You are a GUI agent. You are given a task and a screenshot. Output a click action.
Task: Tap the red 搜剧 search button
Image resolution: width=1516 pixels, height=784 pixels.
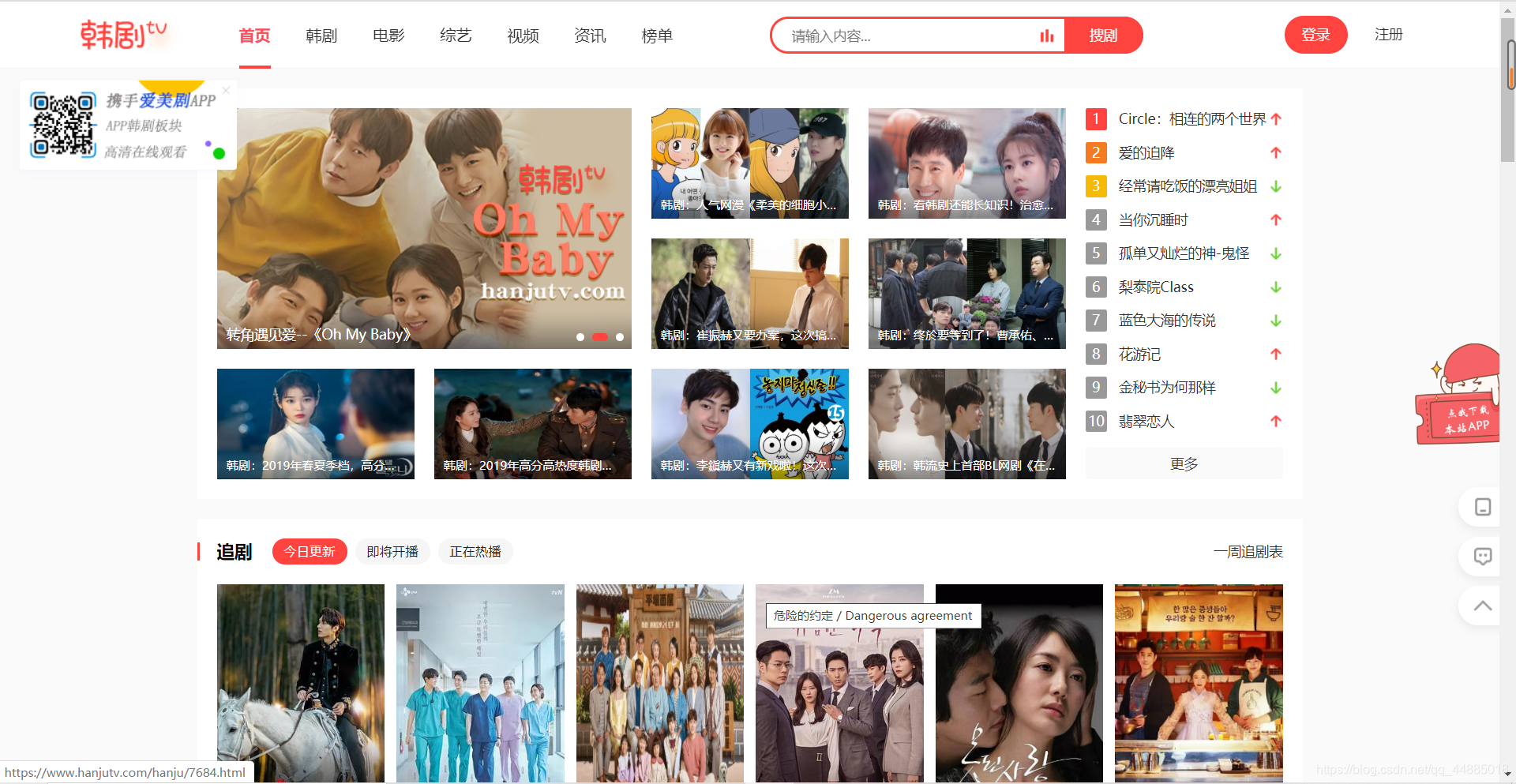(x=1103, y=36)
